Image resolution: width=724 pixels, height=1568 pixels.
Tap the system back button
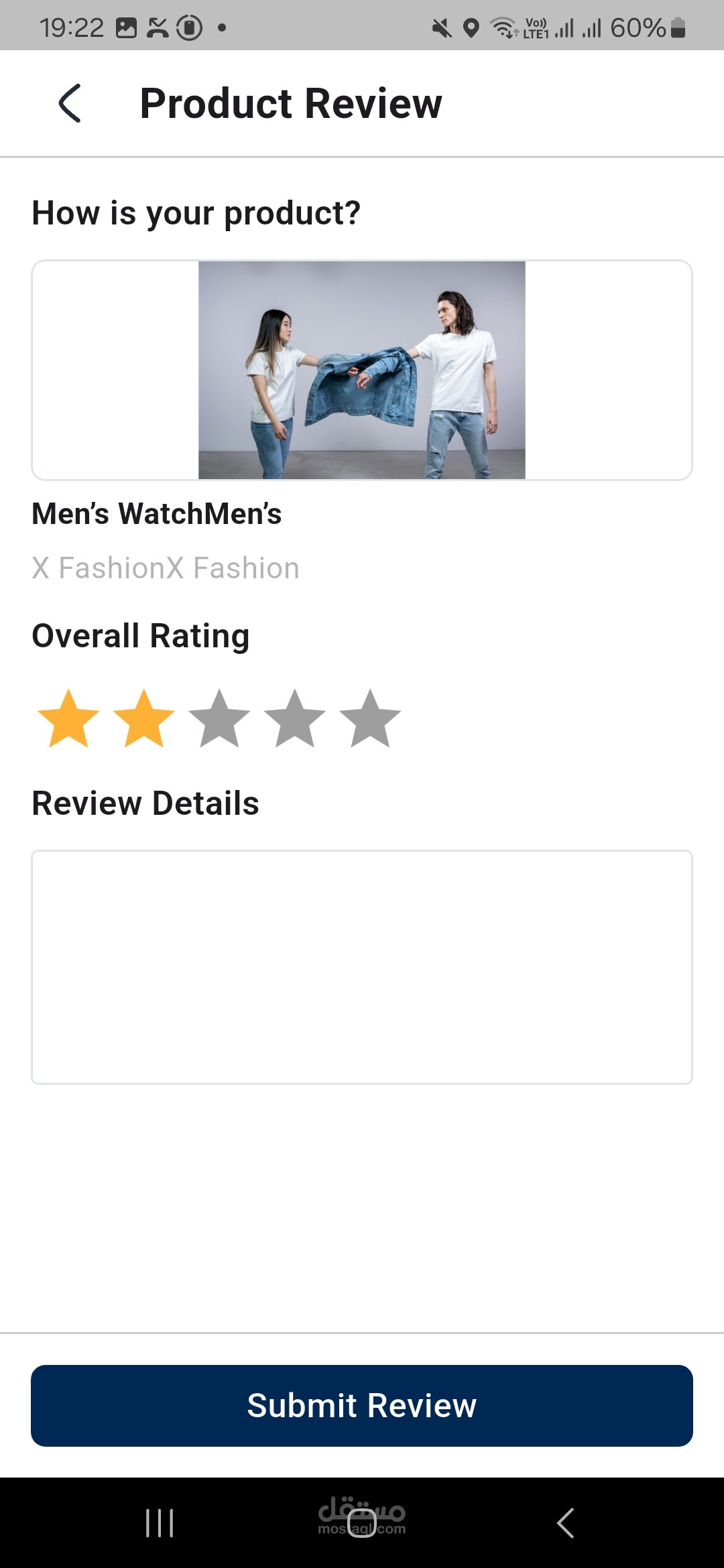(565, 1523)
